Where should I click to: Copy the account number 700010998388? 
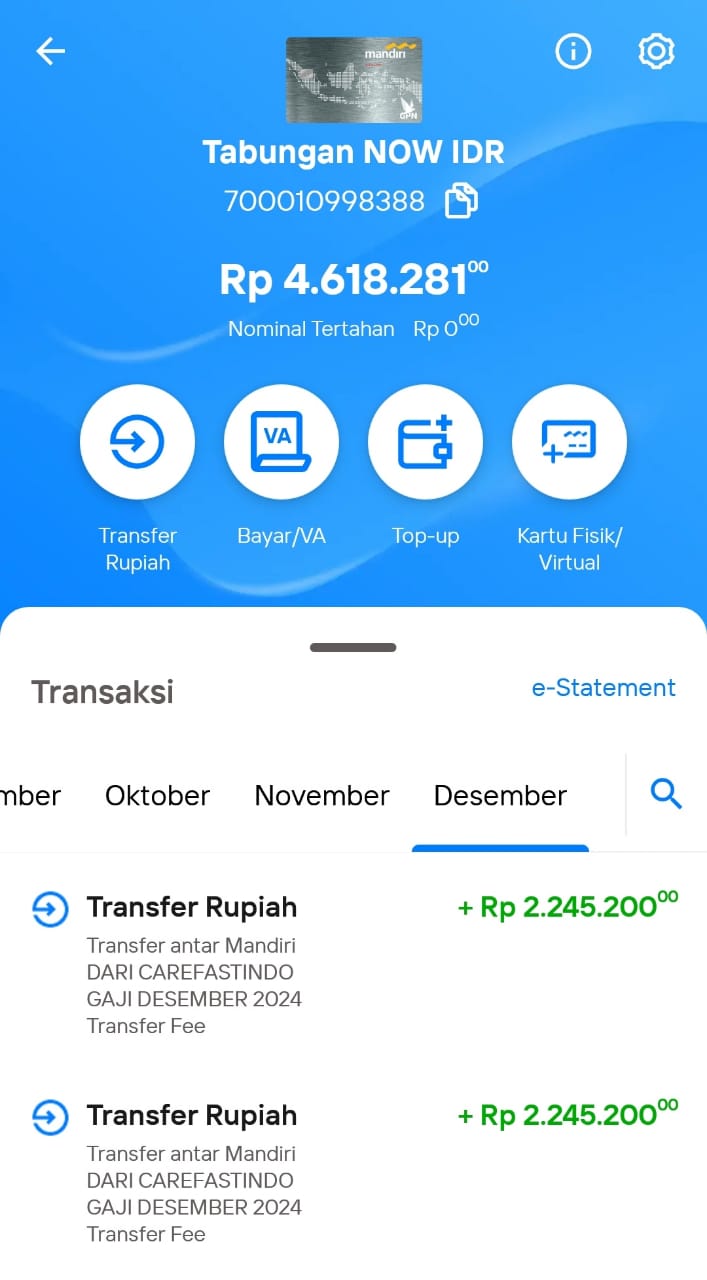[x=461, y=201]
